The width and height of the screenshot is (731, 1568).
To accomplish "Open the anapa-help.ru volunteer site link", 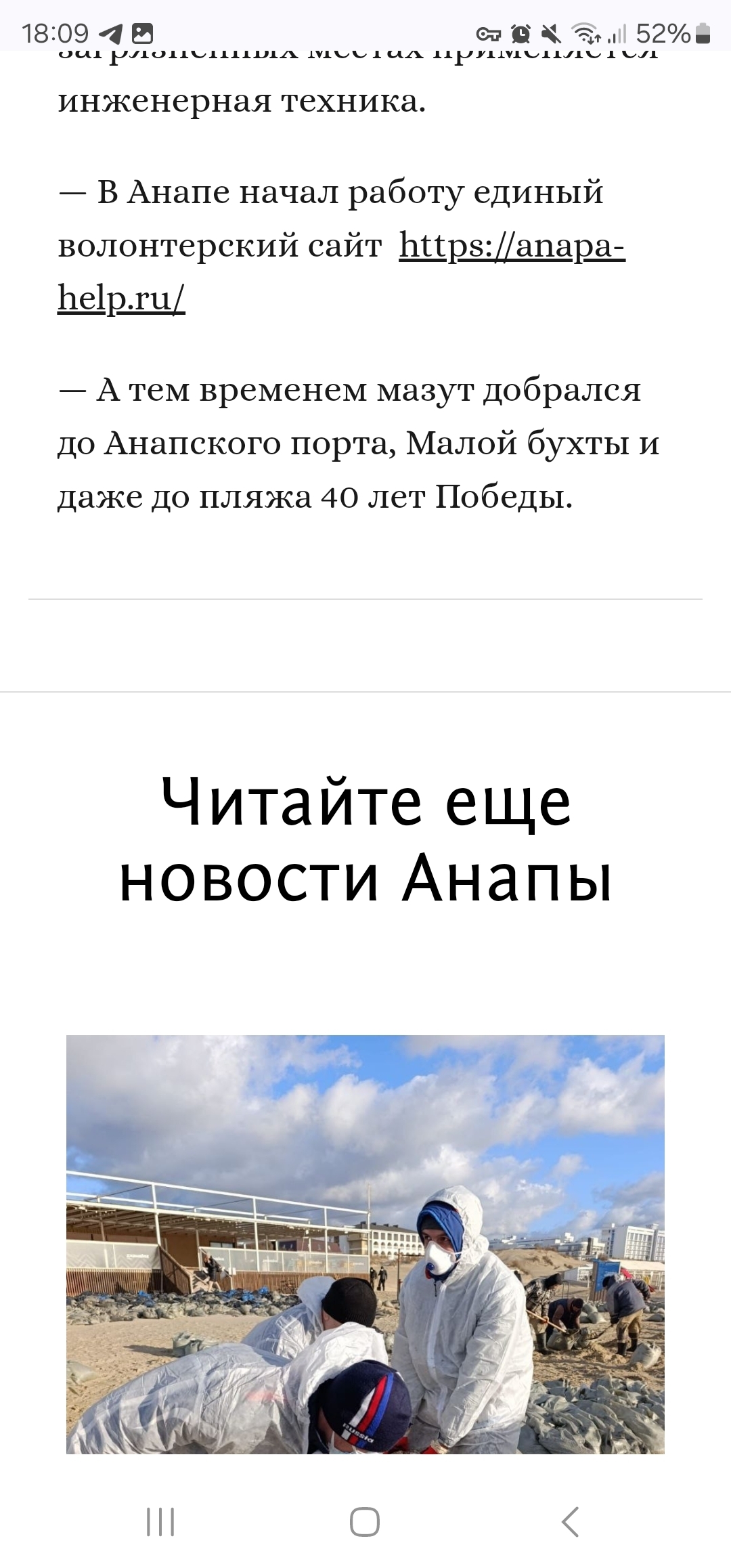I will click(x=511, y=246).
